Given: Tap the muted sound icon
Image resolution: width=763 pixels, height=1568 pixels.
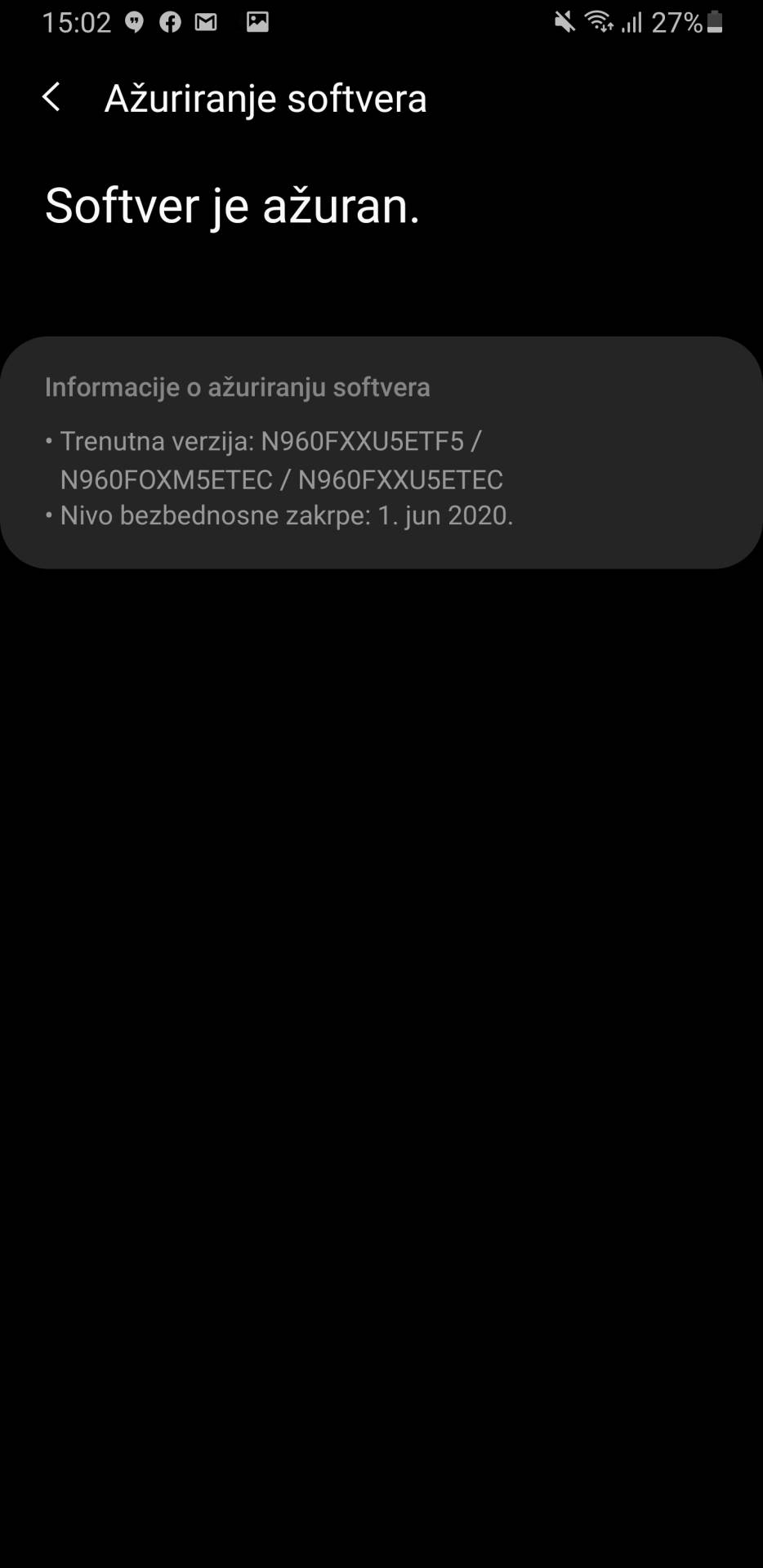Looking at the screenshot, I should (562, 22).
